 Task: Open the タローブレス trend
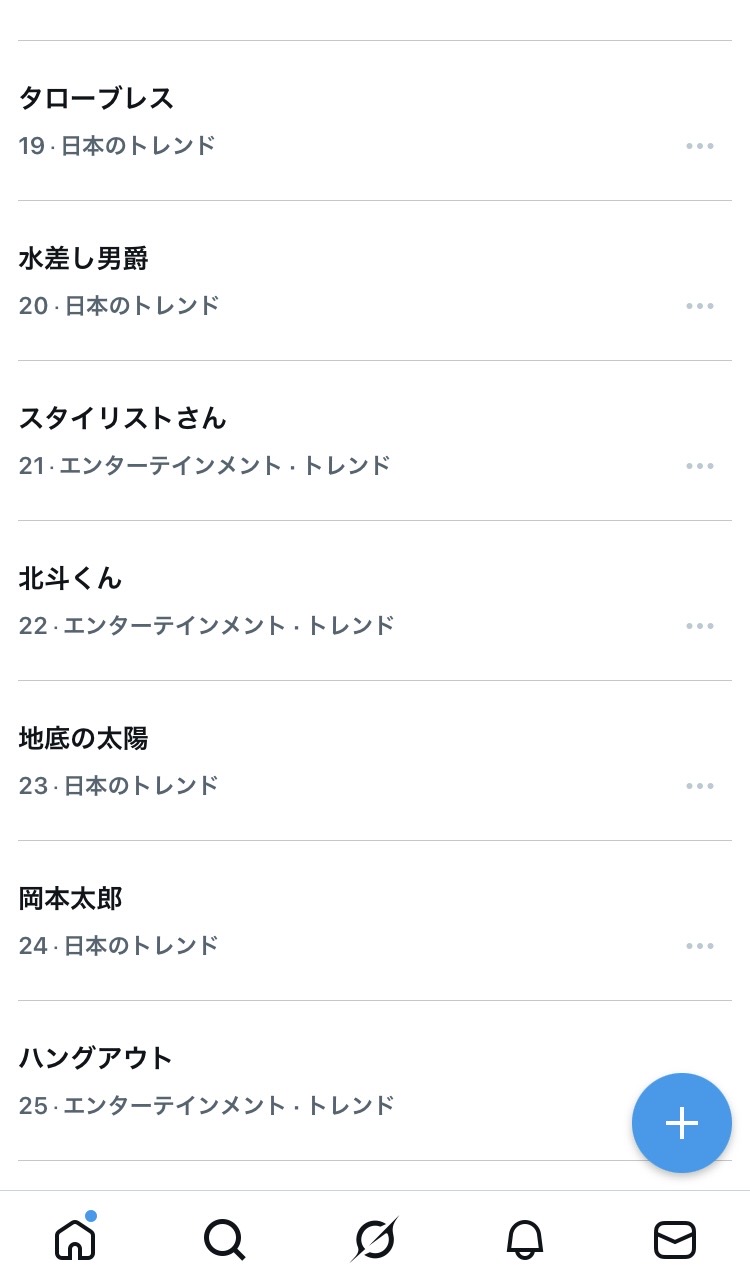[97, 99]
